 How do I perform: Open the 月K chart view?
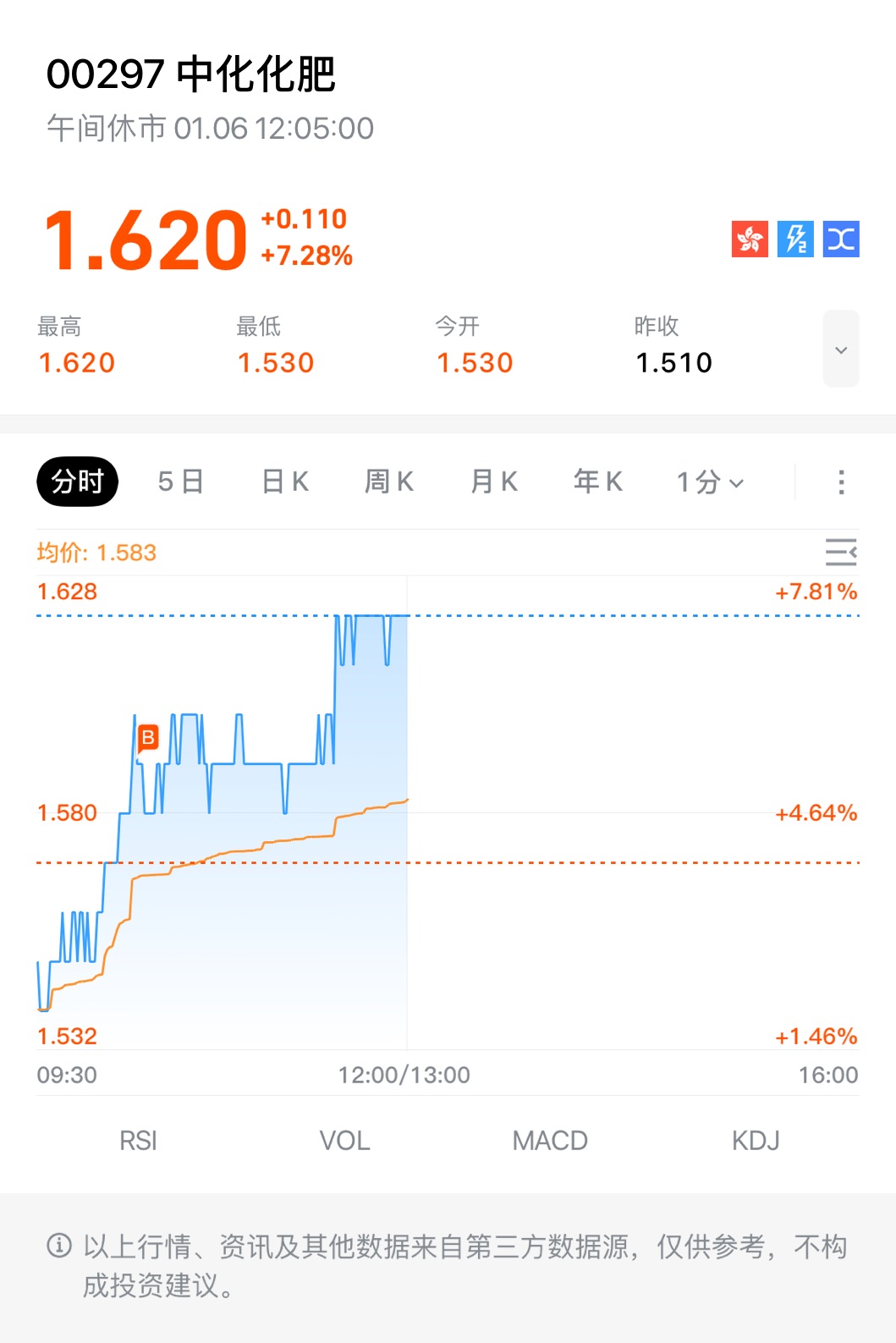[494, 482]
